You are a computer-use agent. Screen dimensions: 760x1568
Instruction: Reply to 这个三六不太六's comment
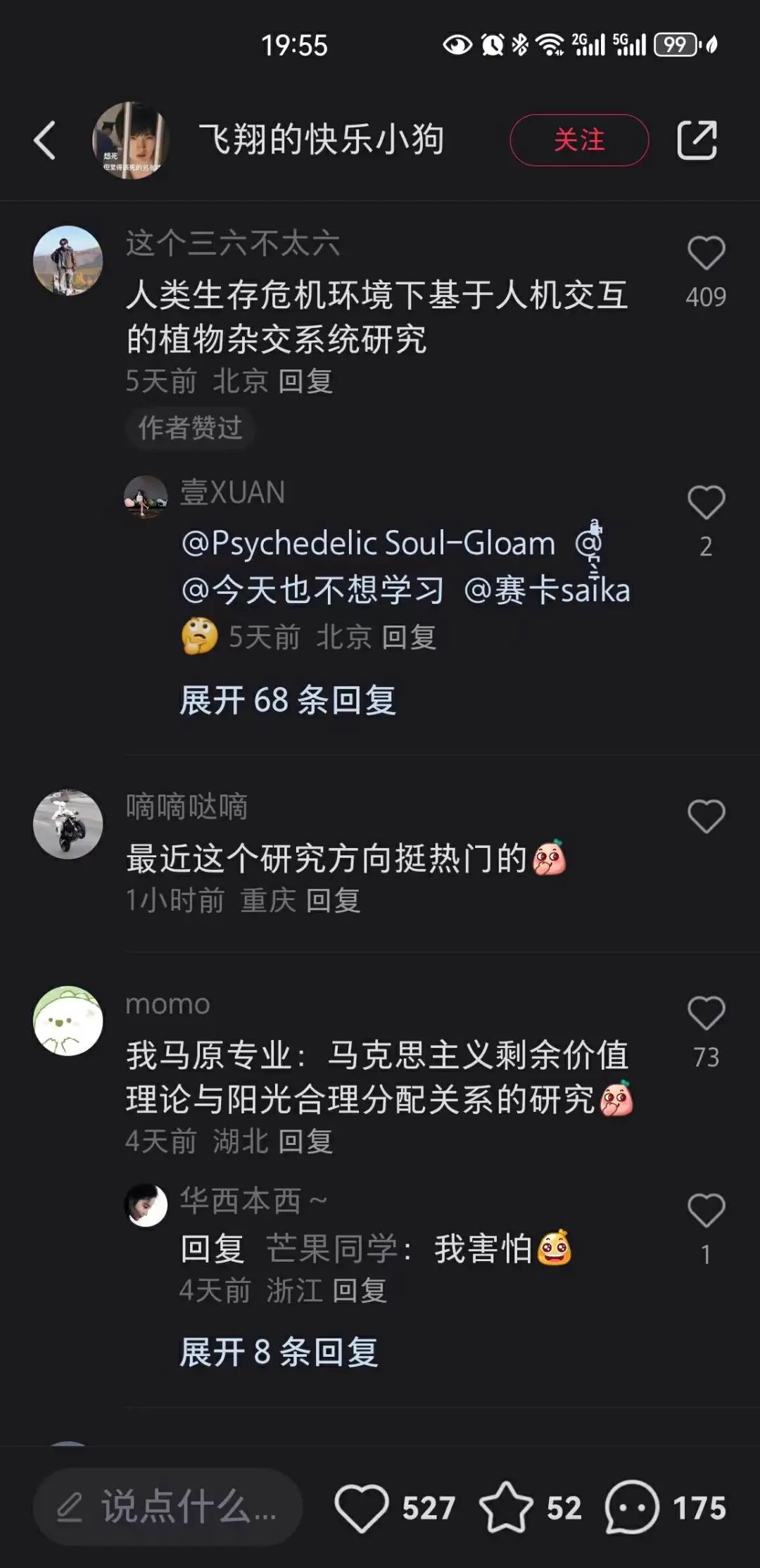(305, 381)
